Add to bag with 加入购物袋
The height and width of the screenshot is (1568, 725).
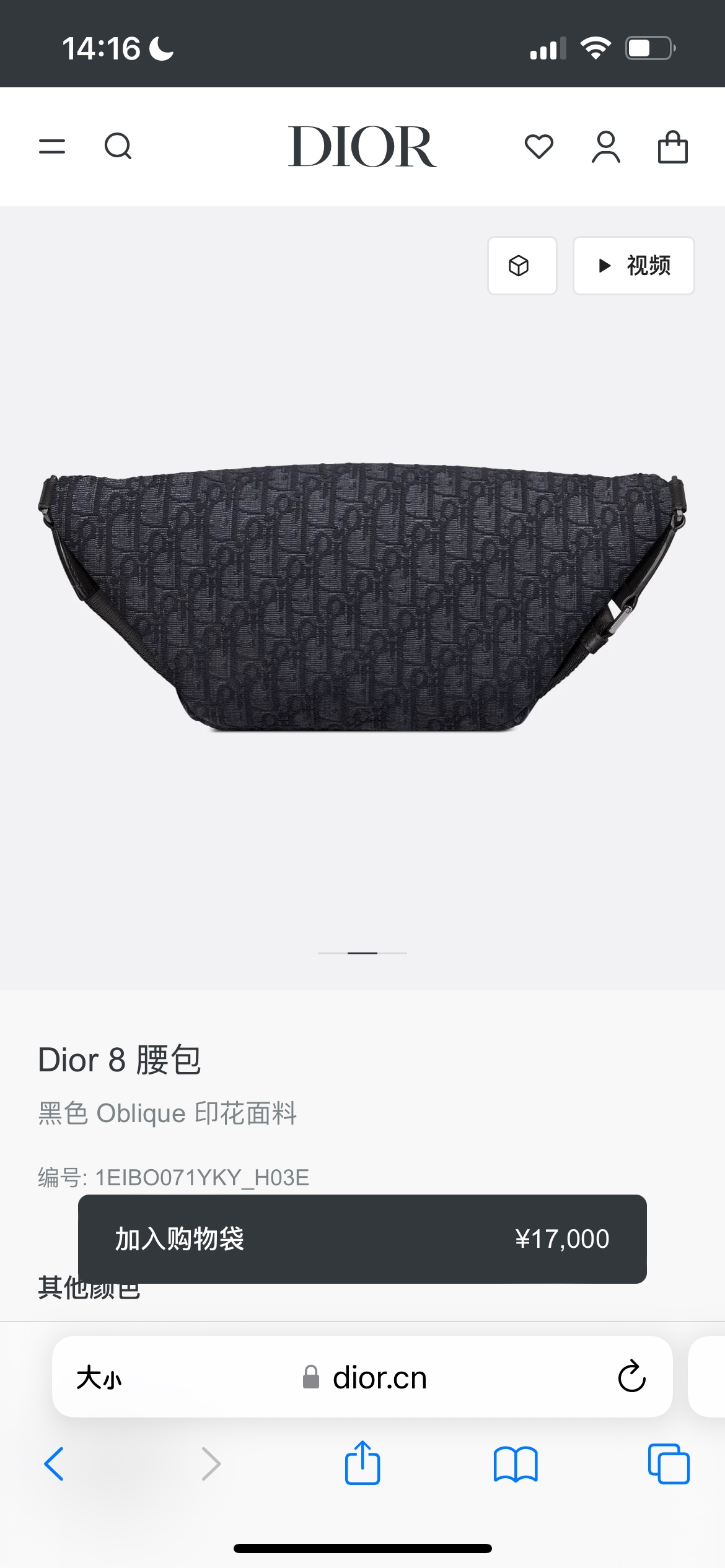[x=362, y=1239]
